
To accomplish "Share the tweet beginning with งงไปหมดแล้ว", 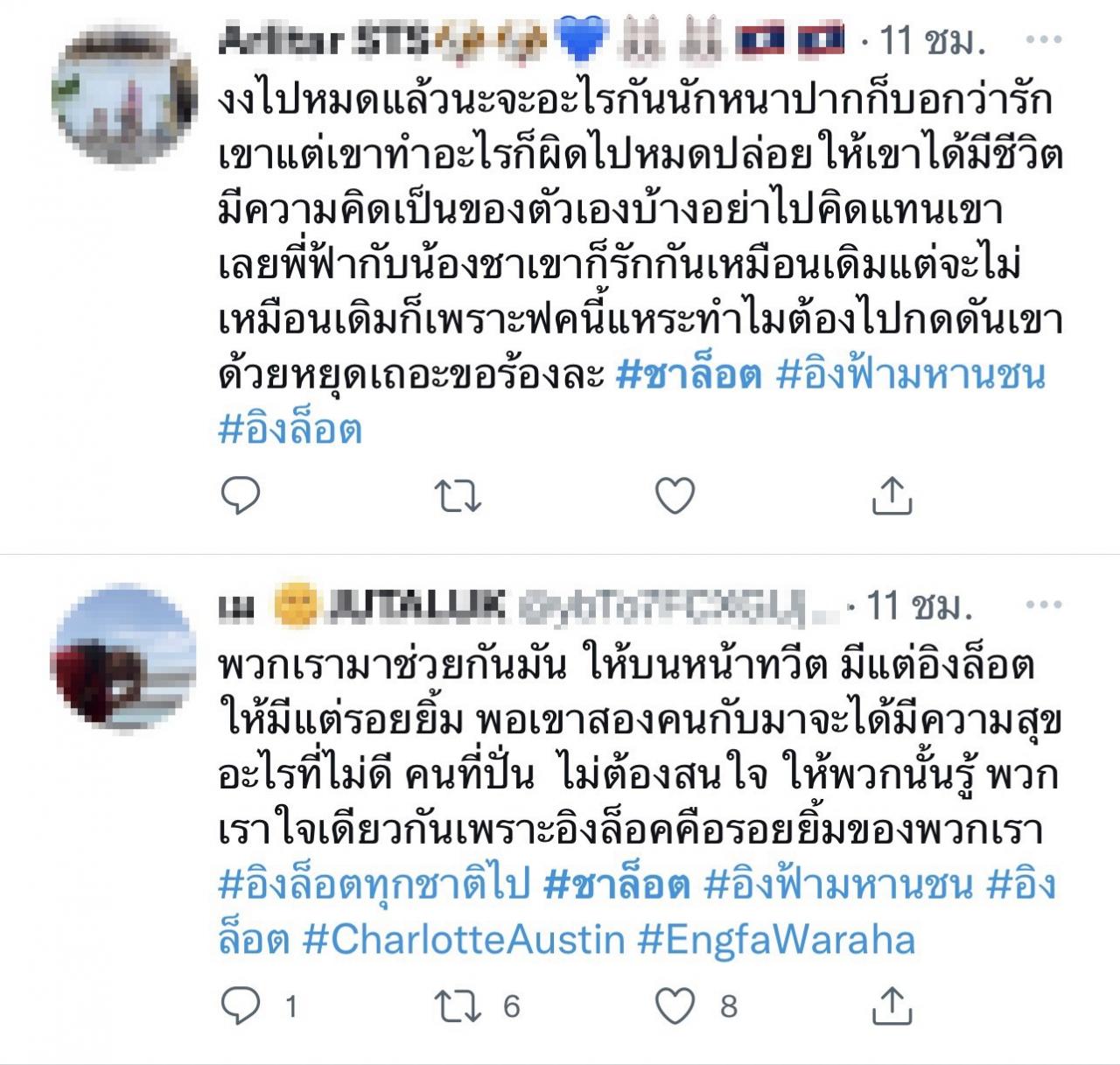I will pyautogui.click(x=892, y=497).
